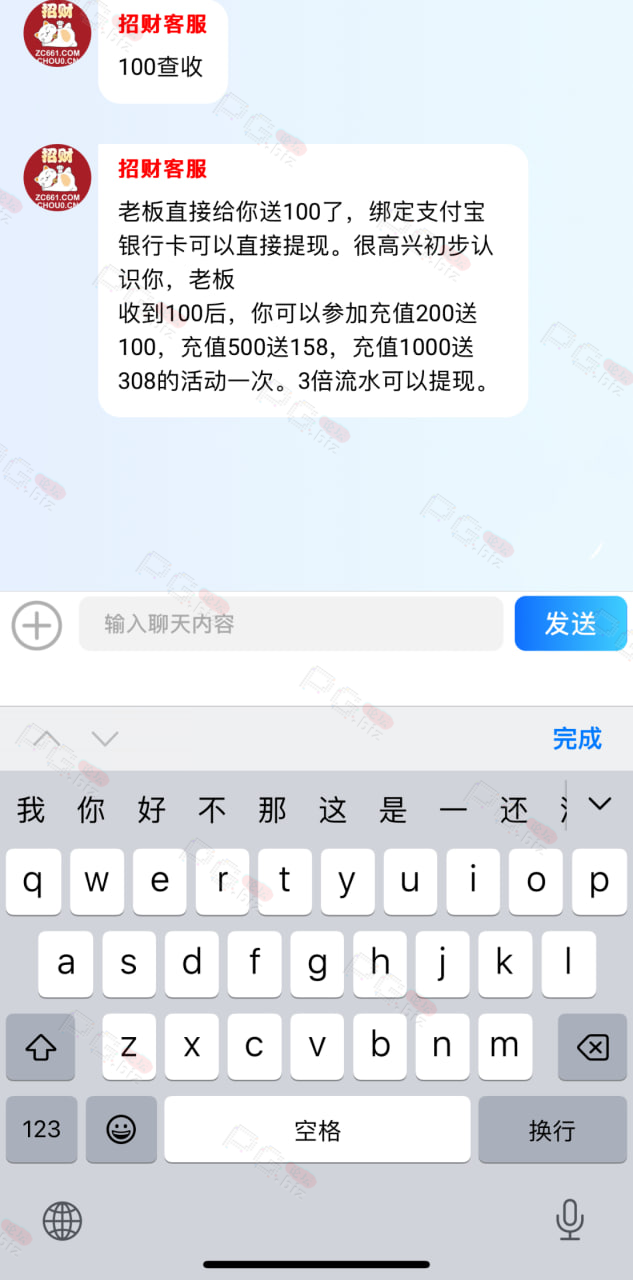Pick candidate word 你好's first character 我
Viewport: 633px width, 1280px height.
pos(31,810)
